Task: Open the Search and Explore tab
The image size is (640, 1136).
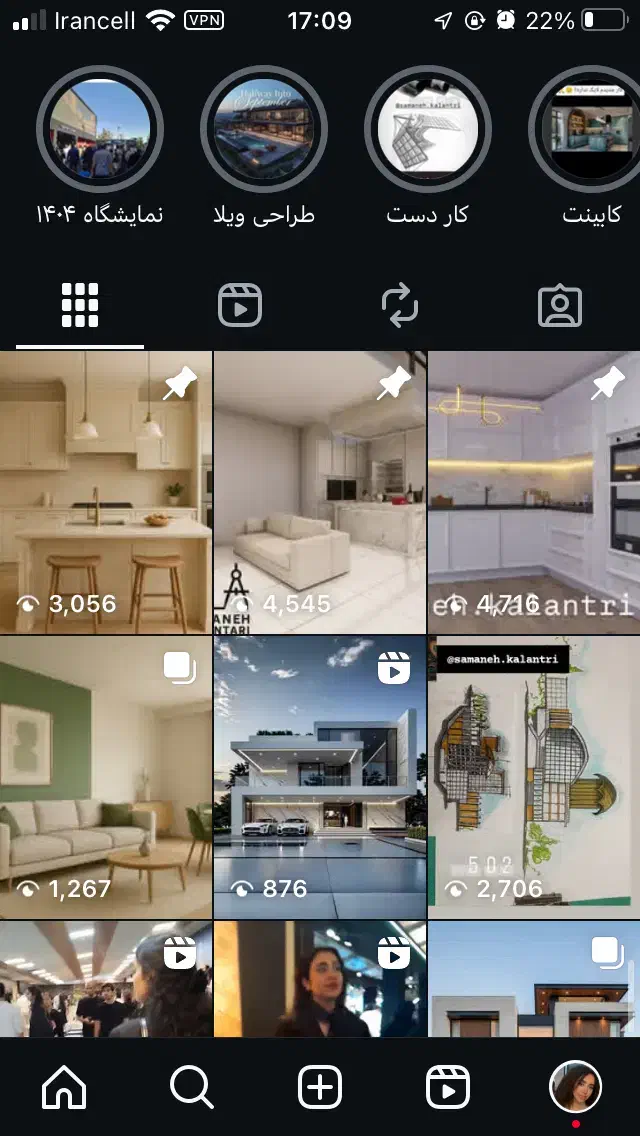Action: click(192, 1087)
